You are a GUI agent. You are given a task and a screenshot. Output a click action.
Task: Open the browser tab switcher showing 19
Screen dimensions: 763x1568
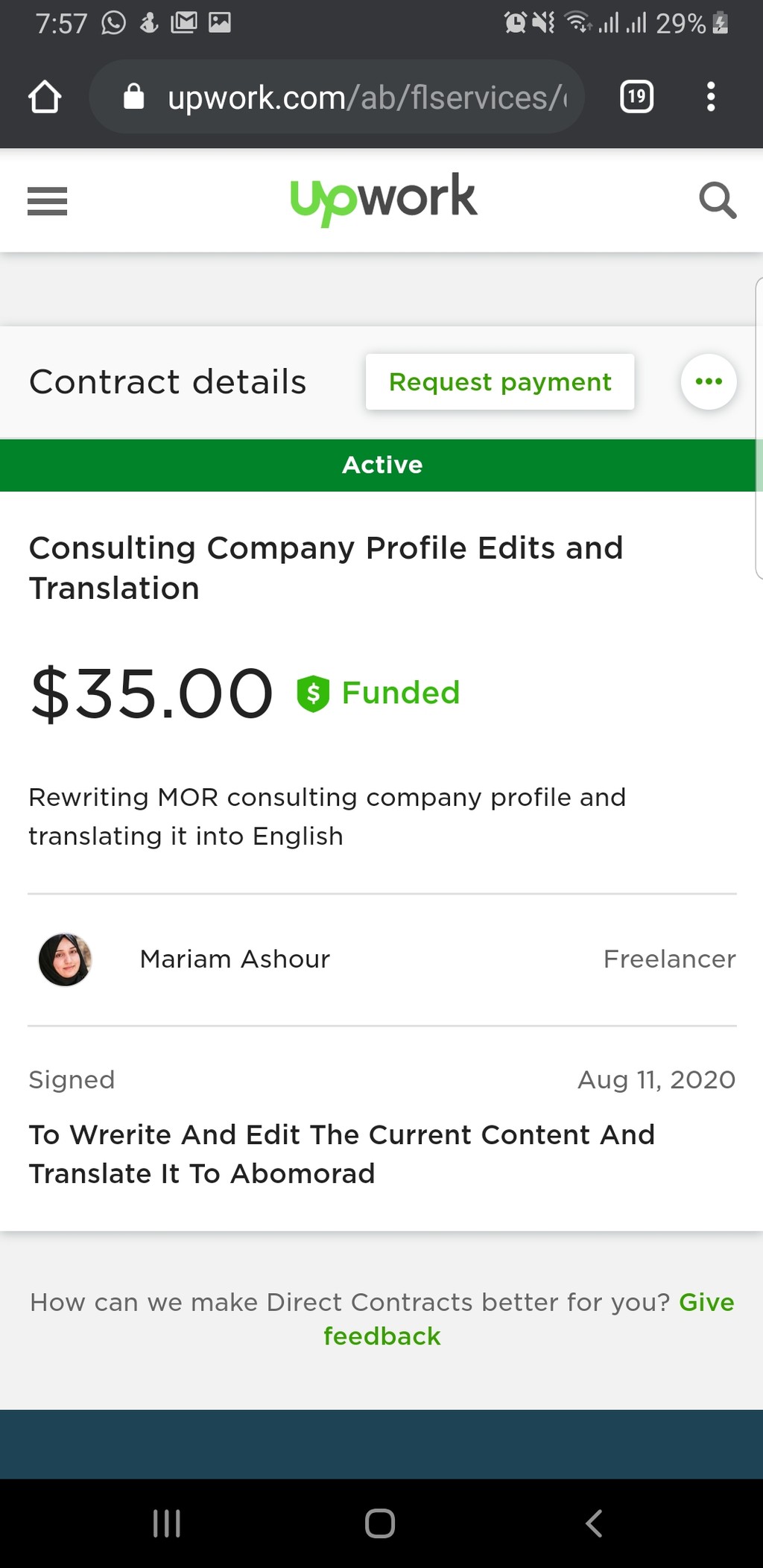point(636,97)
